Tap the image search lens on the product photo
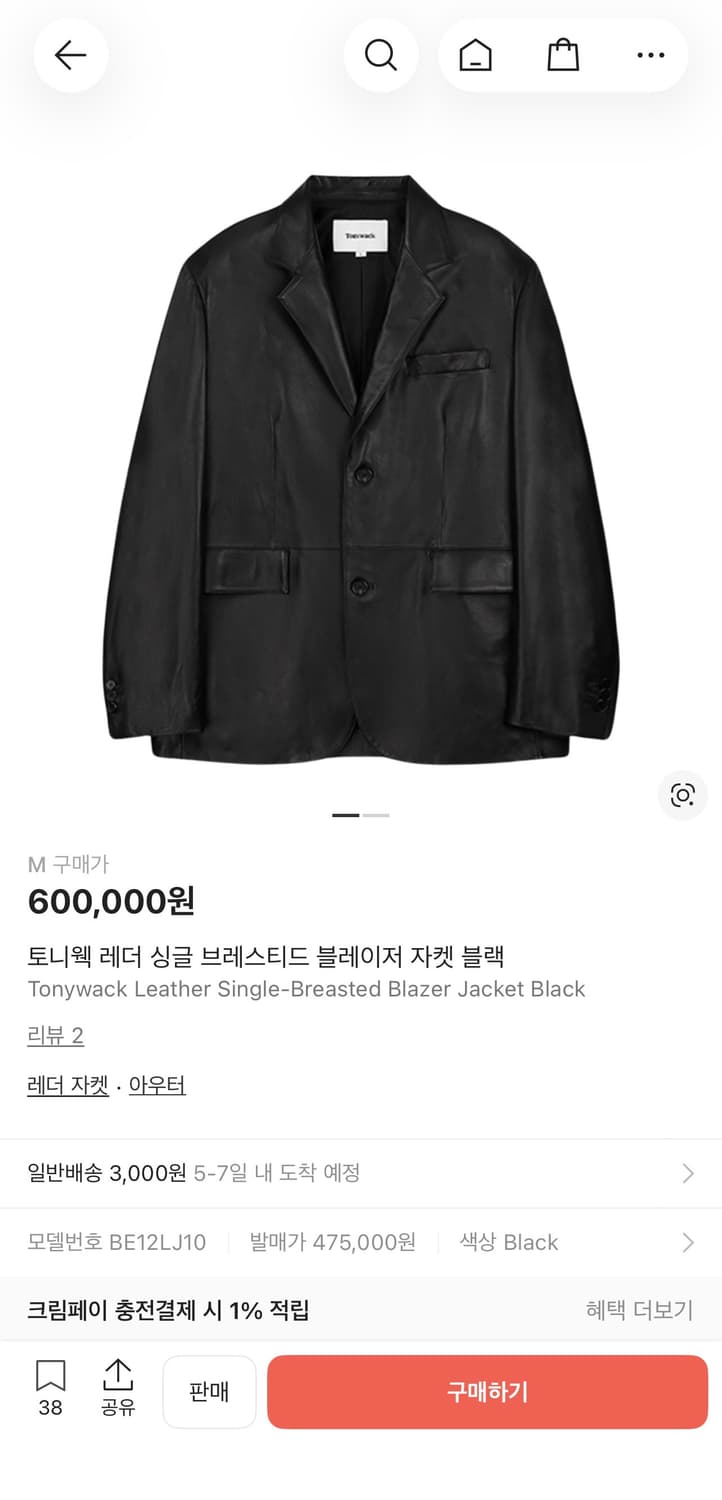Image resolution: width=722 pixels, height=1500 pixels. pyautogui.click(x=682, y=795)
